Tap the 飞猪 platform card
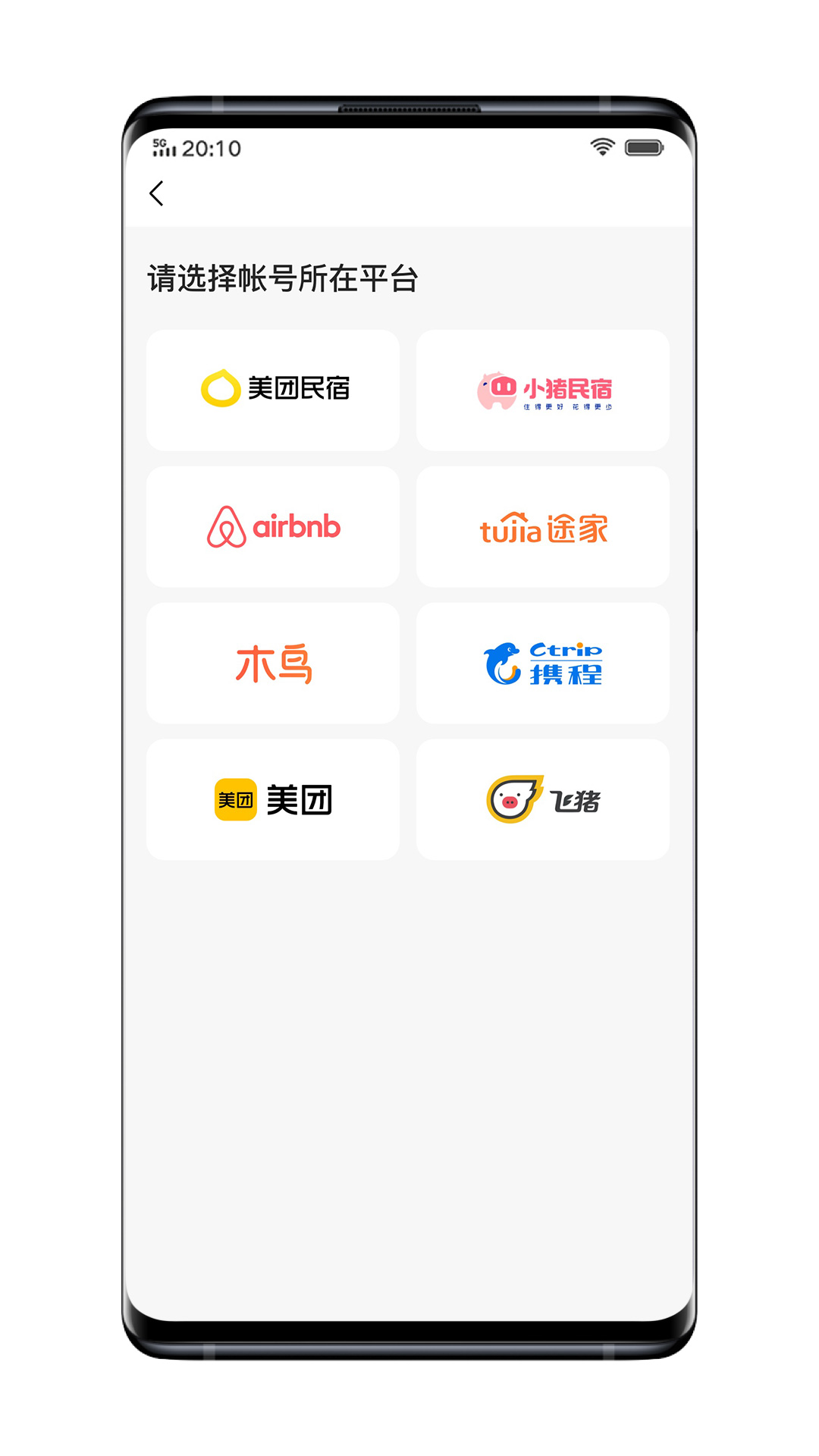 [543, 799]
